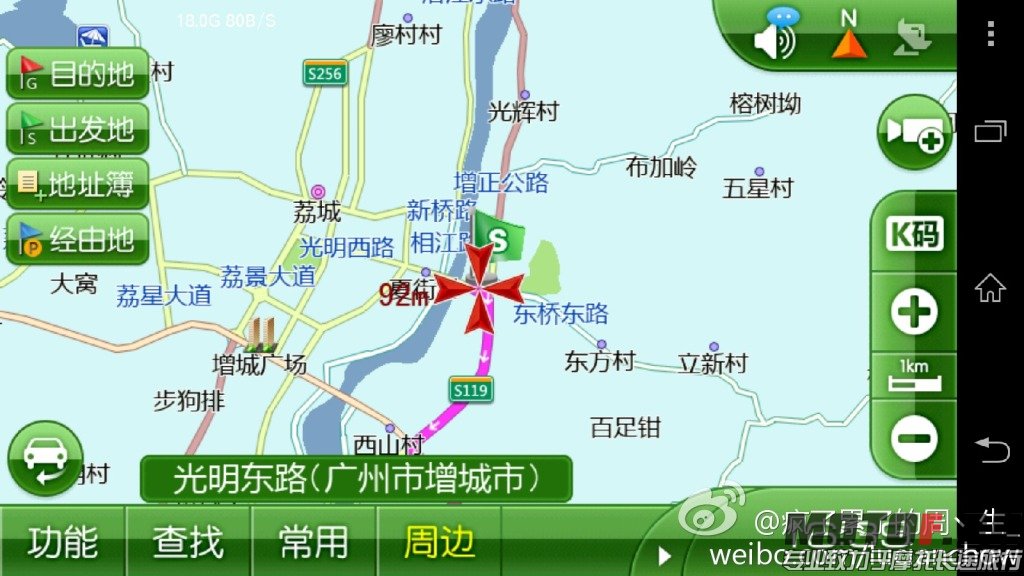Screen dimensions: 1024x576
Task: Set the start point via 出发地
Action: click(77, 129)
